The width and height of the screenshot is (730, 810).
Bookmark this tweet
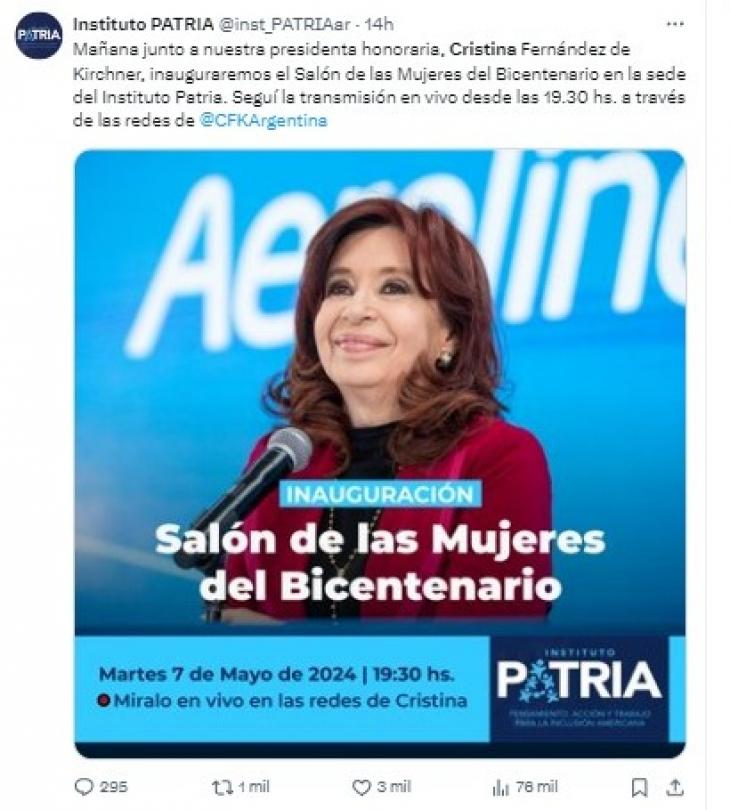coord(640,787)
